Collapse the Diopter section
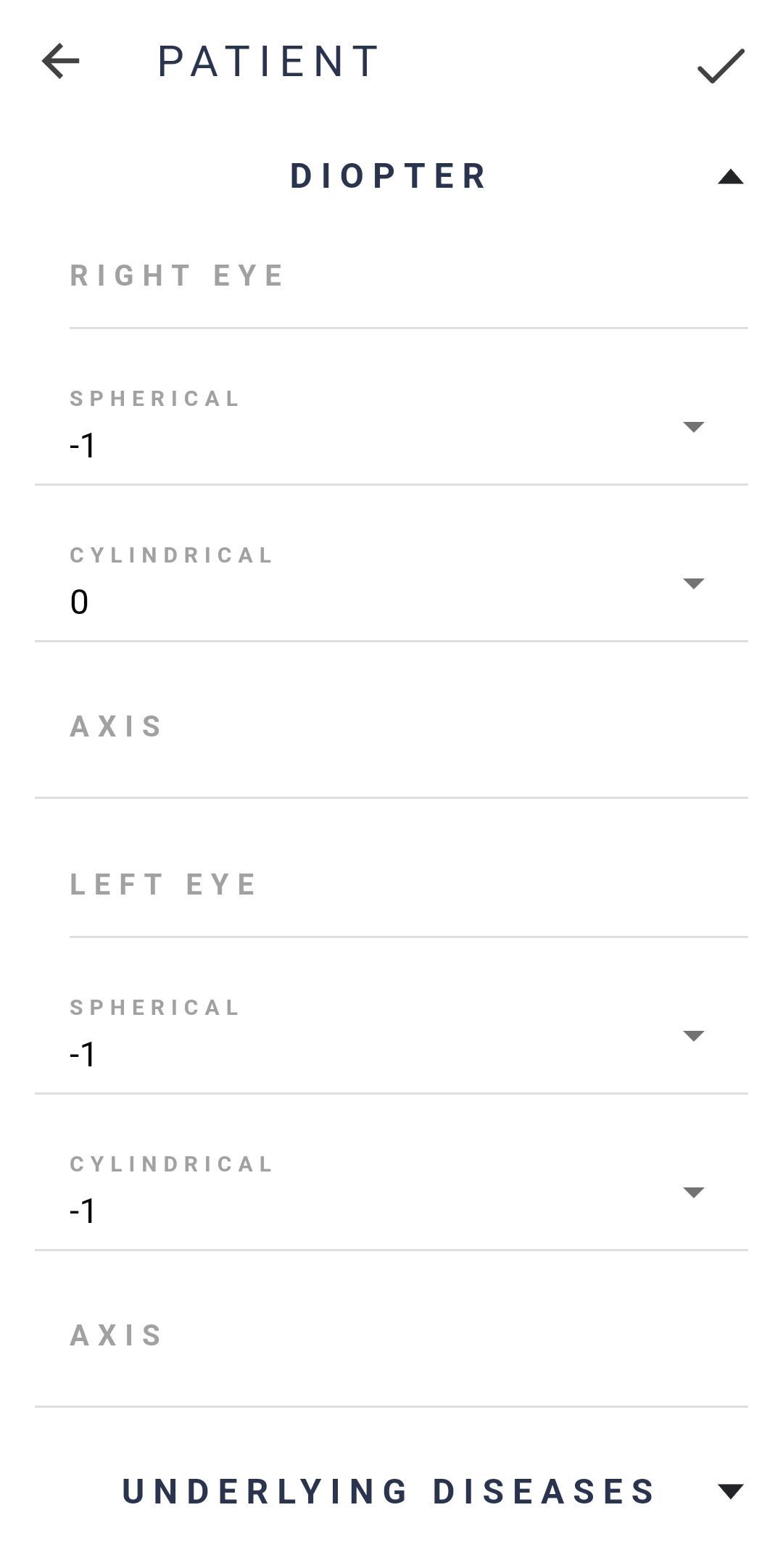Screen dimensions: 783x1568 [x=730, y=177]
